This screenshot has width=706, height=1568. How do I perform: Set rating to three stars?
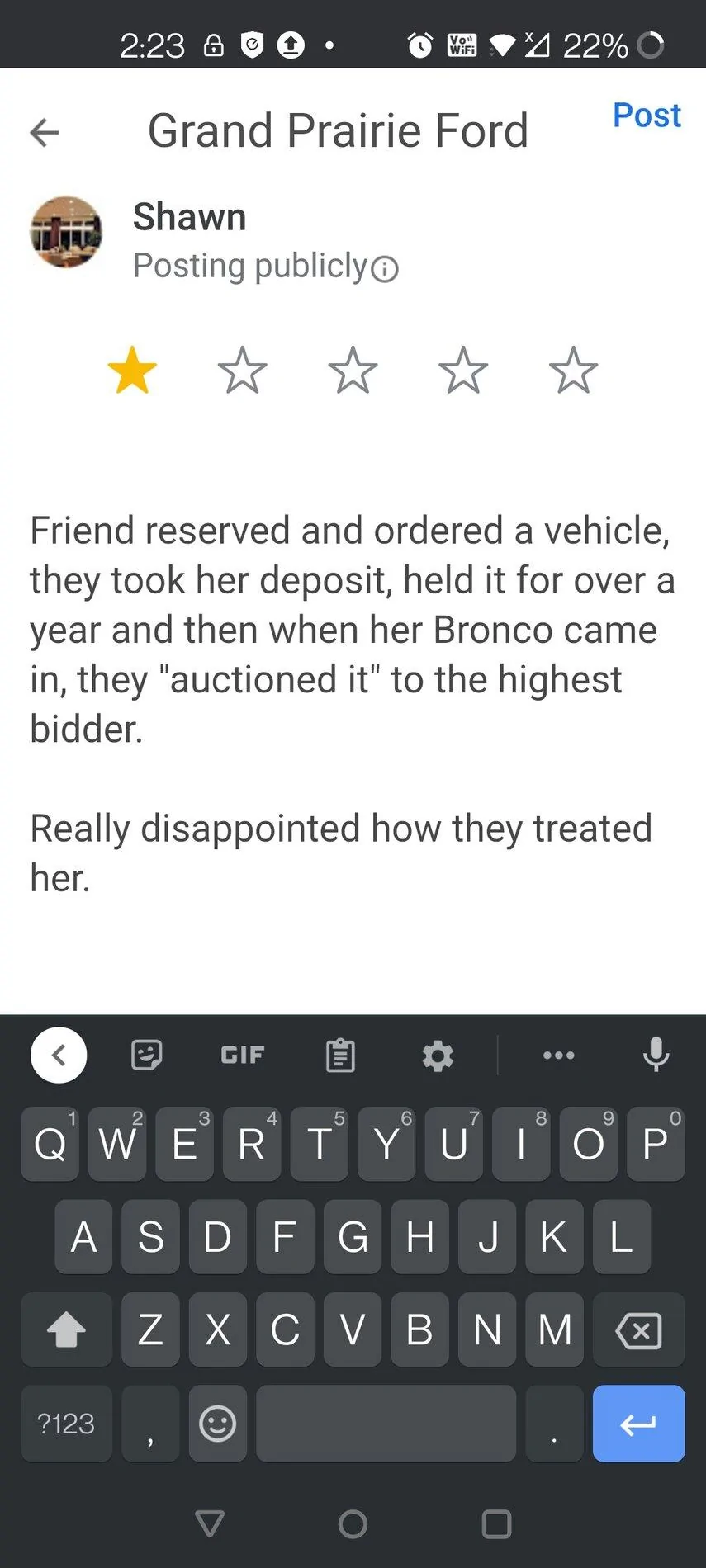coord(353,370)
